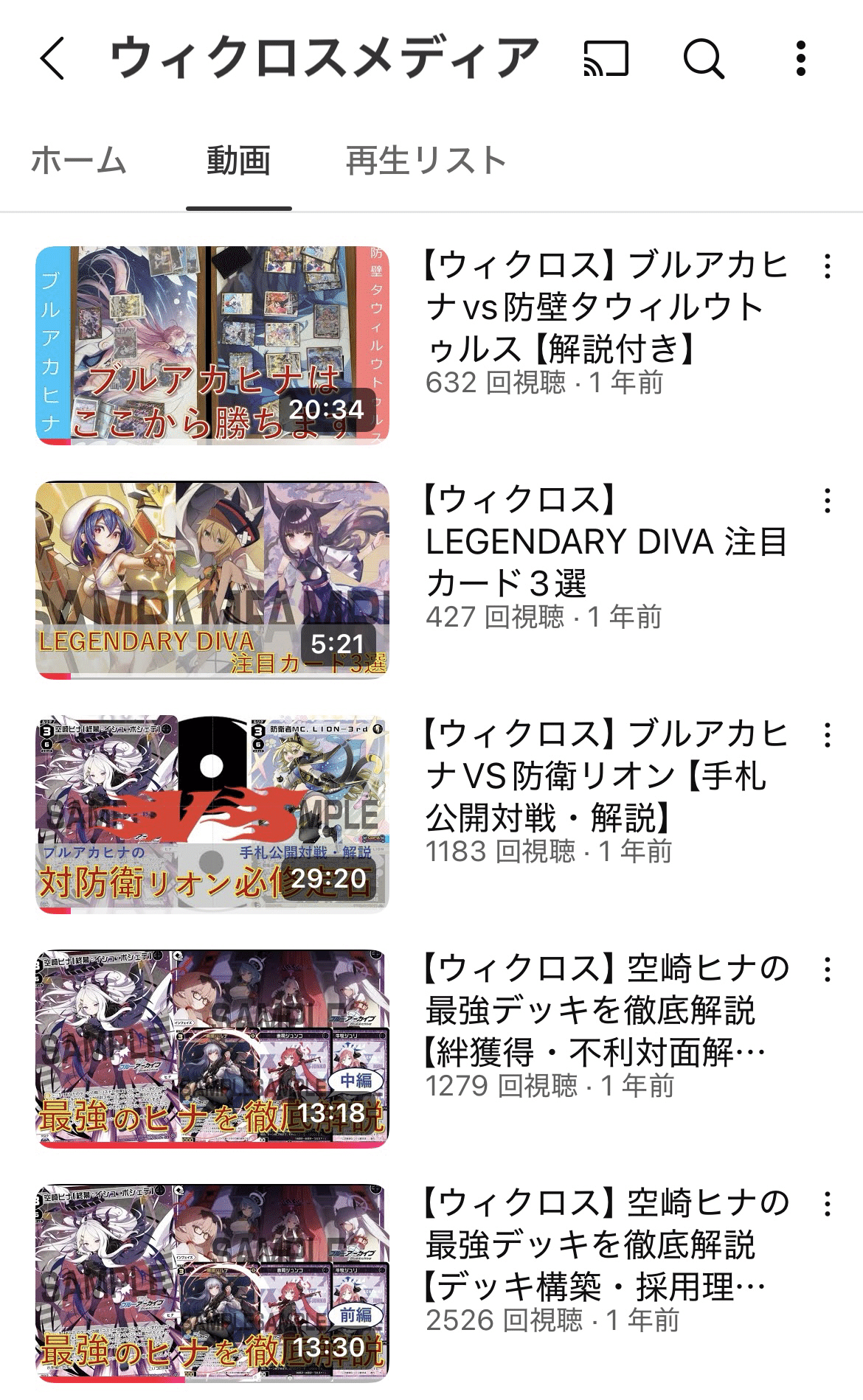Play the ブルアカヒナVS防衛リオン 29:20 video

point(212,814)
